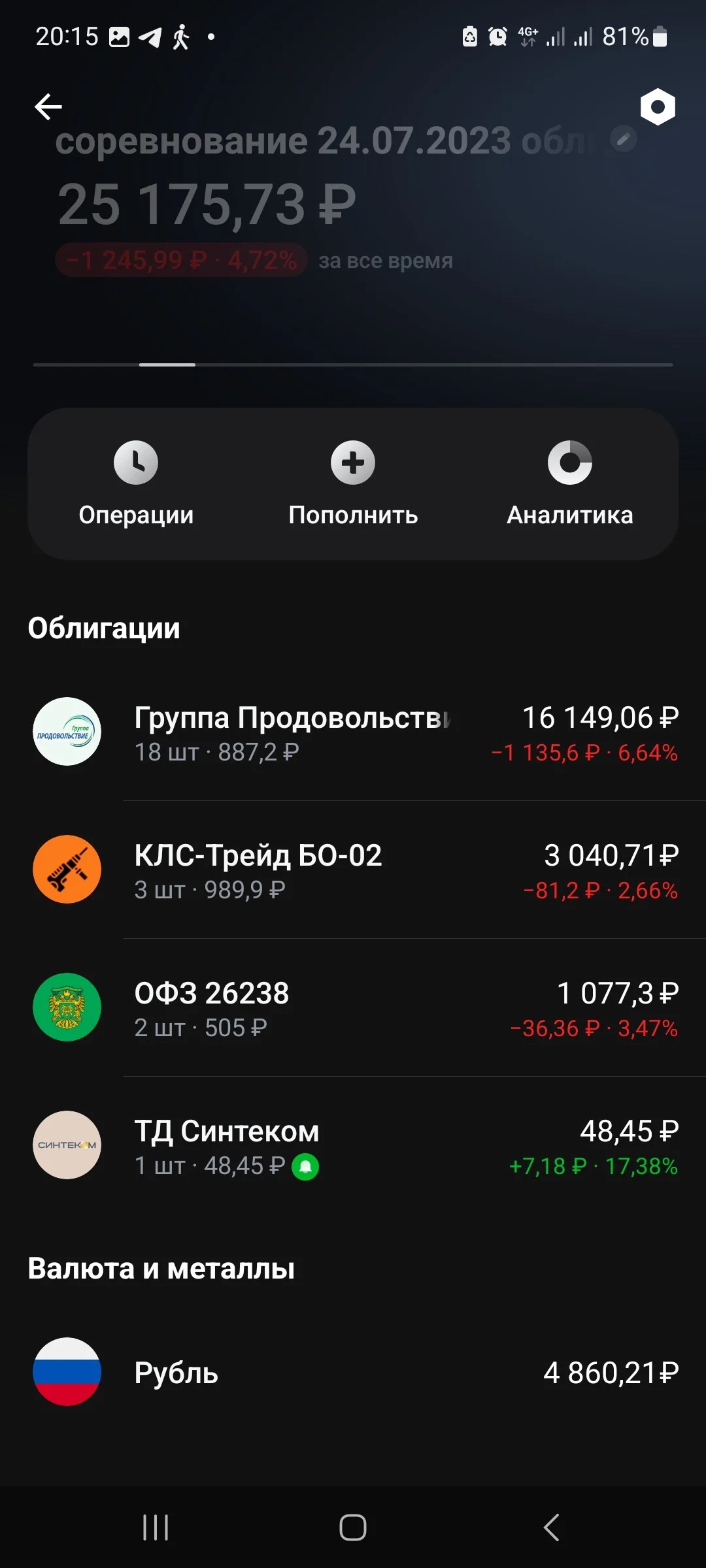The image size is (706, 1568).
Task: View ОФЗ 26238 bond details
Action: 353,1008
